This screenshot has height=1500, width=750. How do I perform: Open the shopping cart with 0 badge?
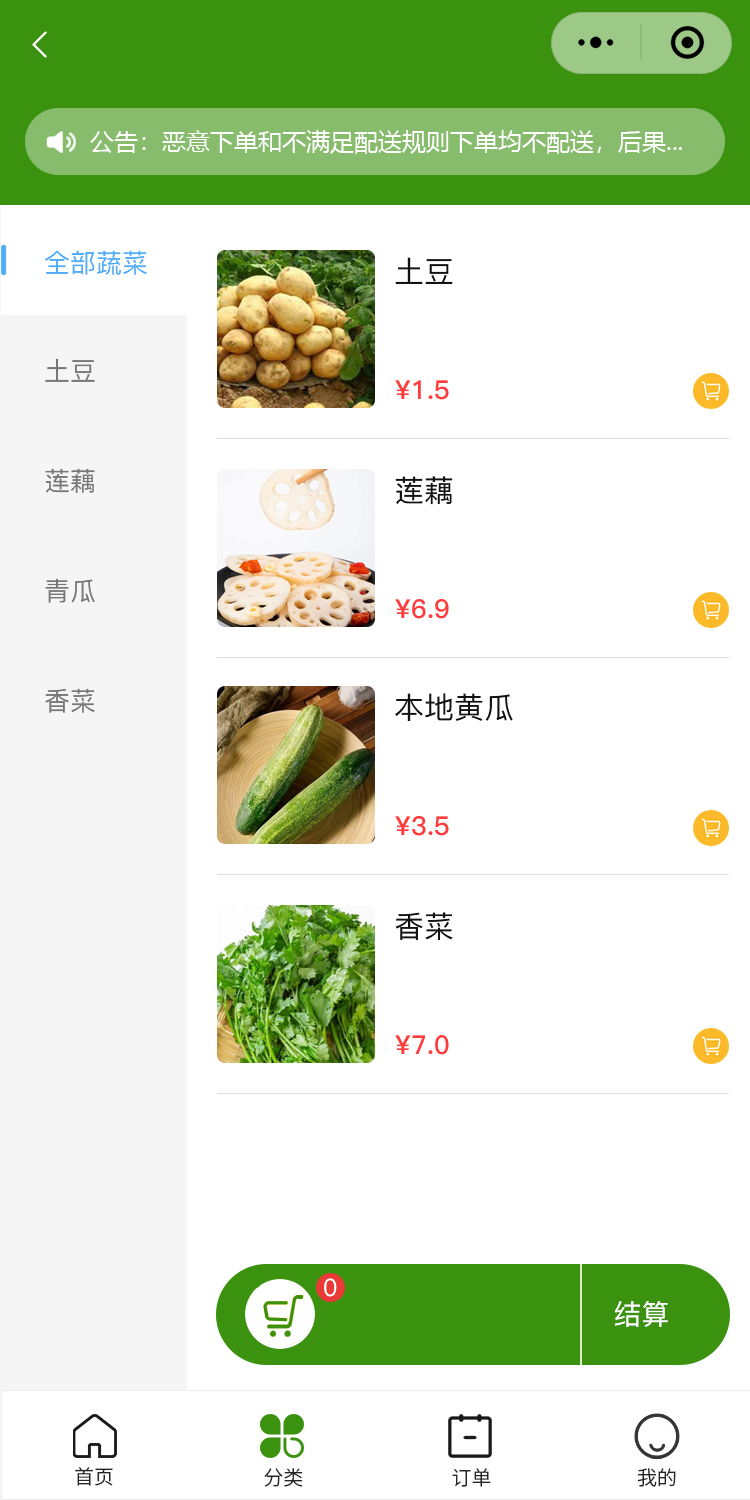[281, 1314]
